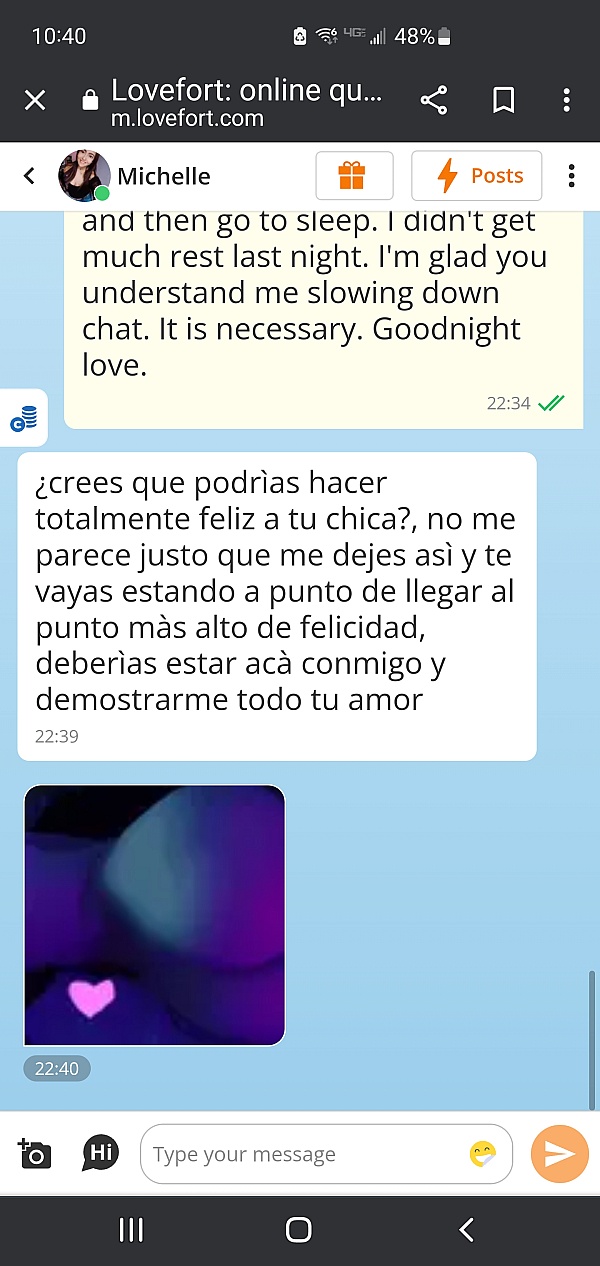Bookmark this page in the browser
The height and width of the screenshot is (1266, 600).
click(x=503, y=100)
